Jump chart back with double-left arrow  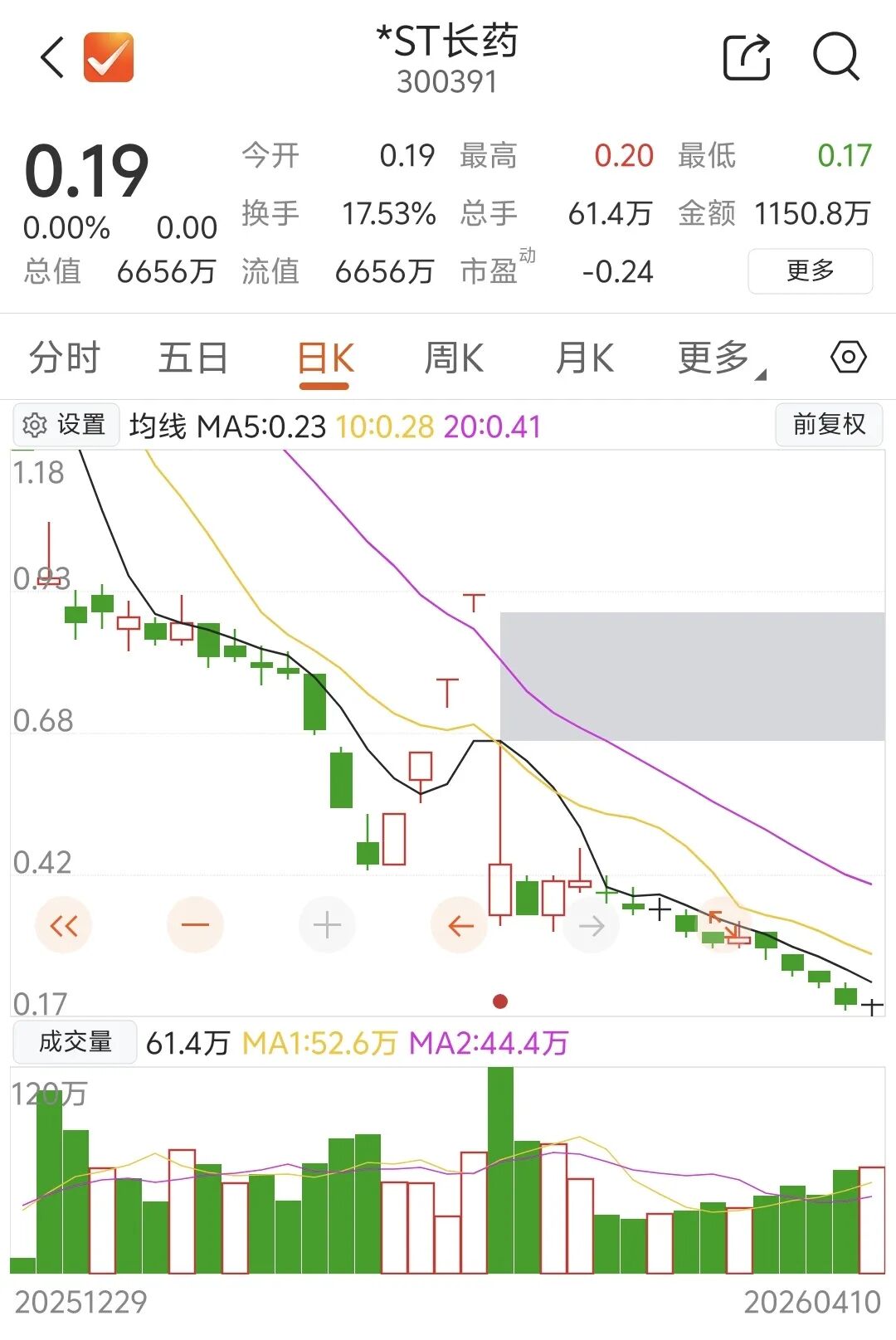pyautogui.click(x=64, y=924)
